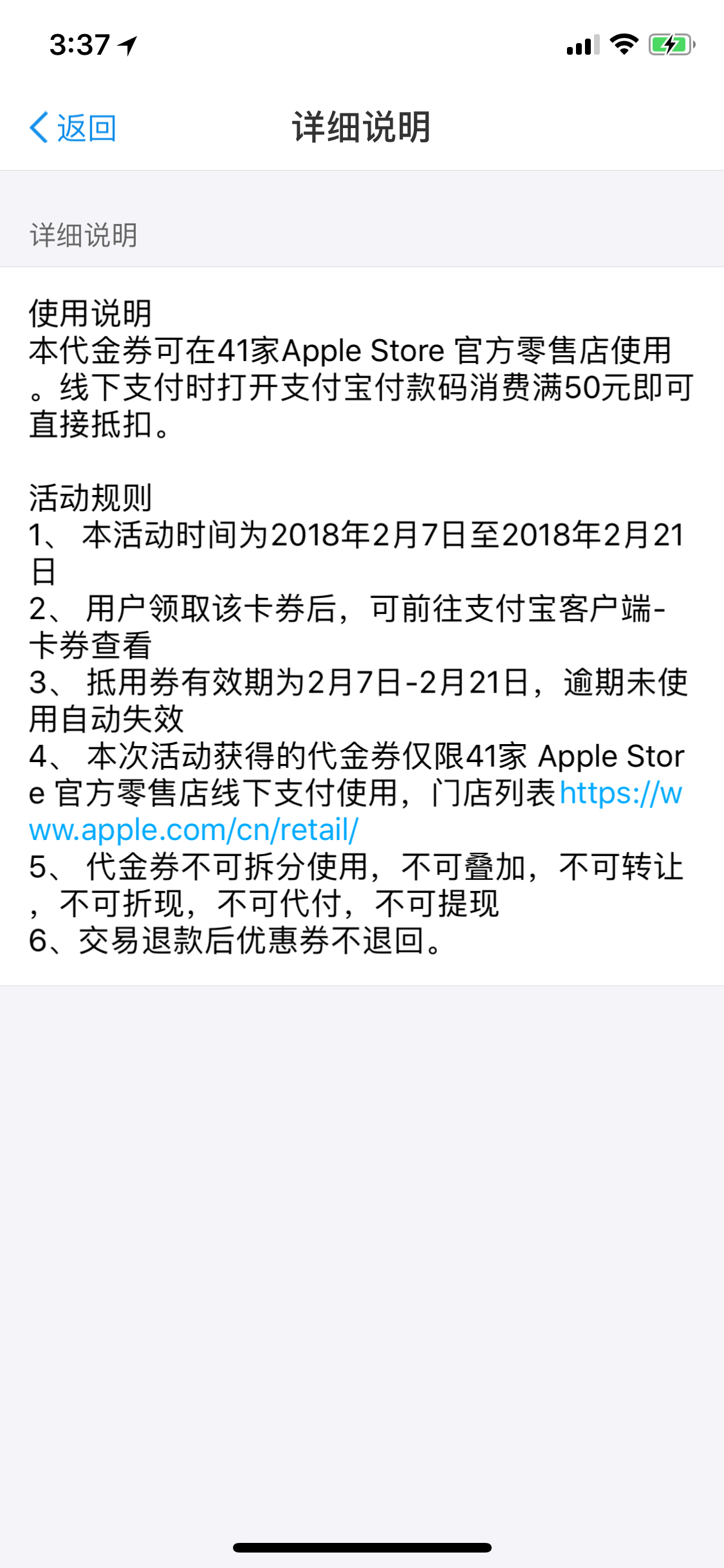Go back using 返回 button
This screenshot has width=724, height=1568.
point(73,127)
